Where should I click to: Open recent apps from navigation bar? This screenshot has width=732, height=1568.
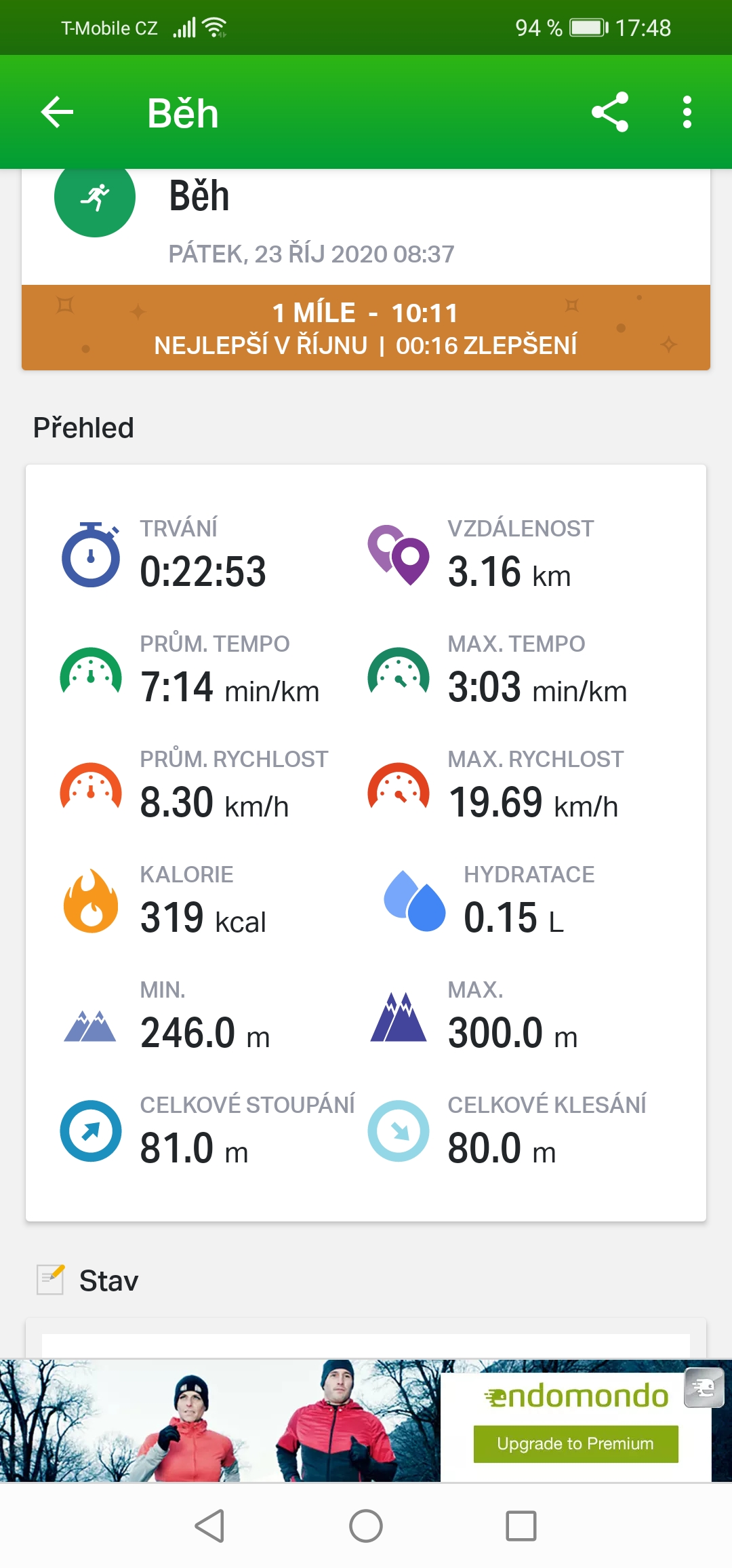(x=521, y=1526)
